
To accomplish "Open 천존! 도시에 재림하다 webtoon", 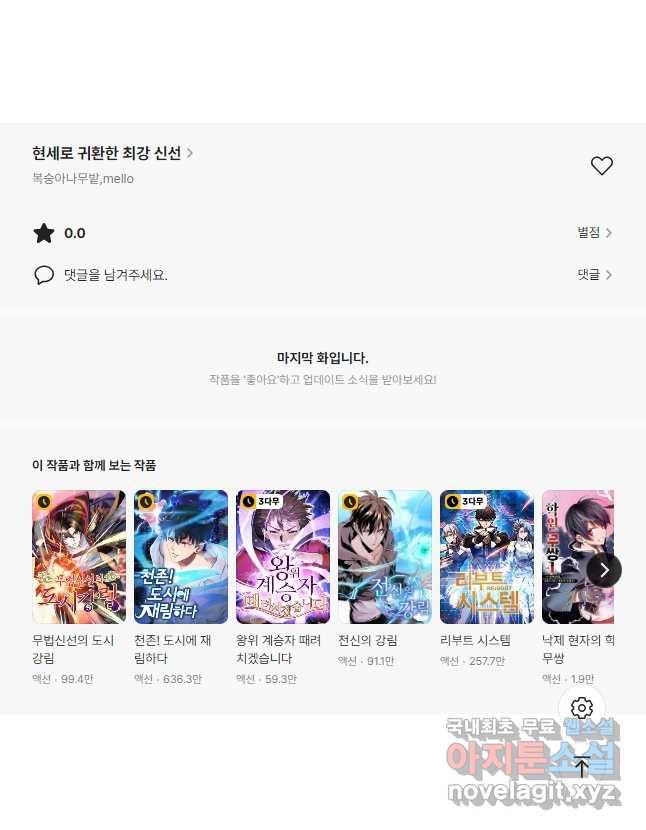I will (181, 557).
